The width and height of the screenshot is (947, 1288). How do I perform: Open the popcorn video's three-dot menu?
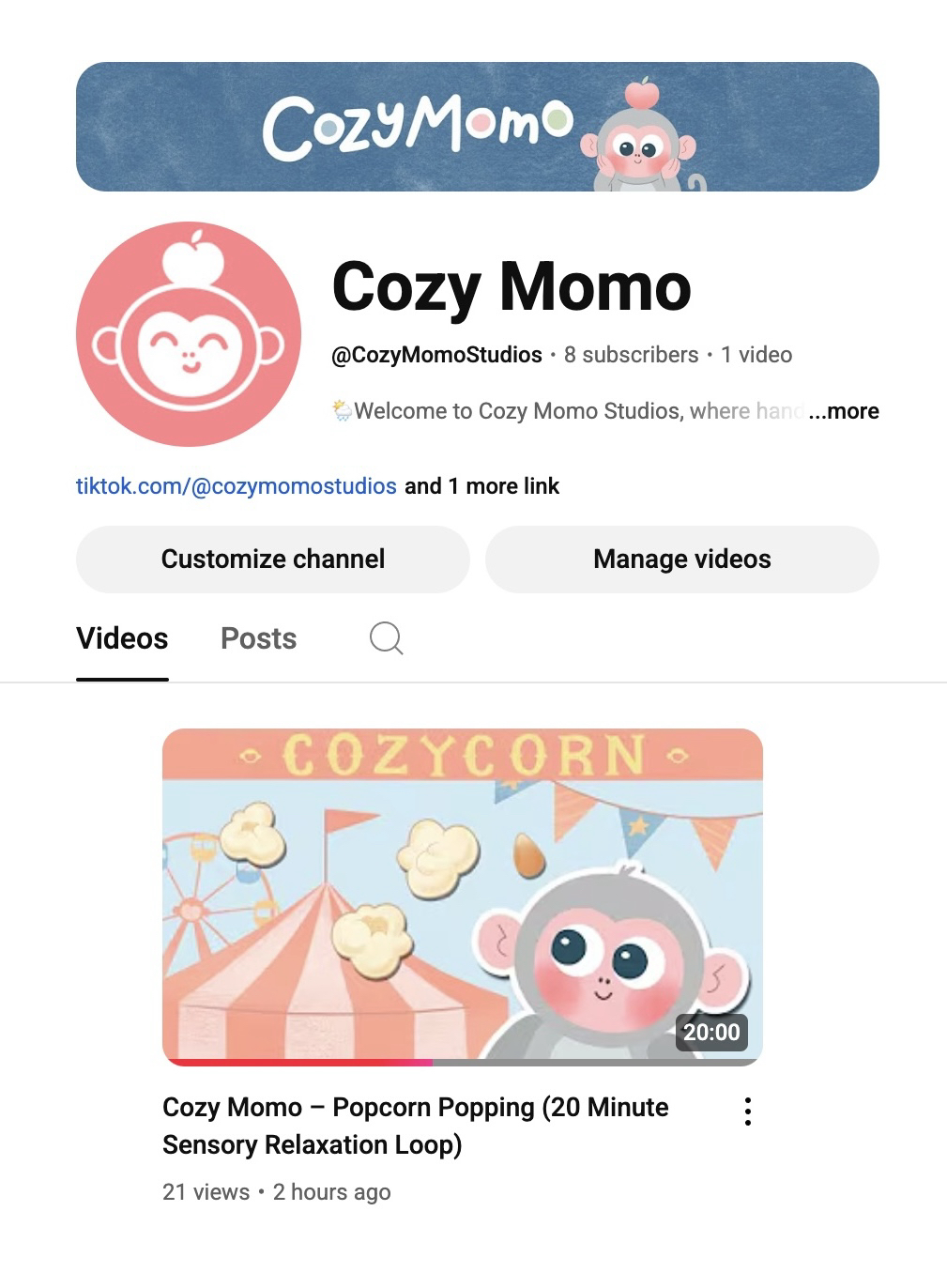coord(747,1112)
